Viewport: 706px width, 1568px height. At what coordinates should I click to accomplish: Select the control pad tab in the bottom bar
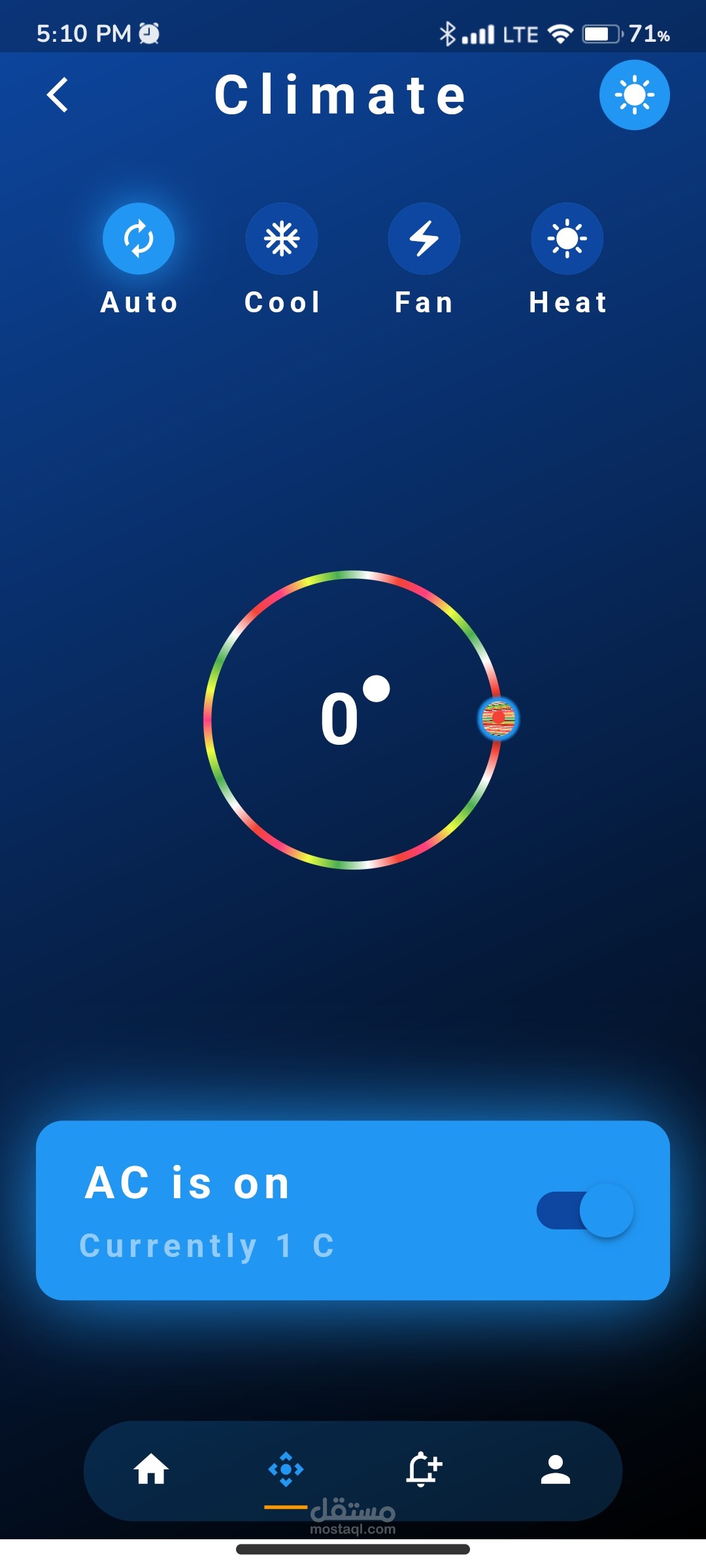pos(286,1469)
